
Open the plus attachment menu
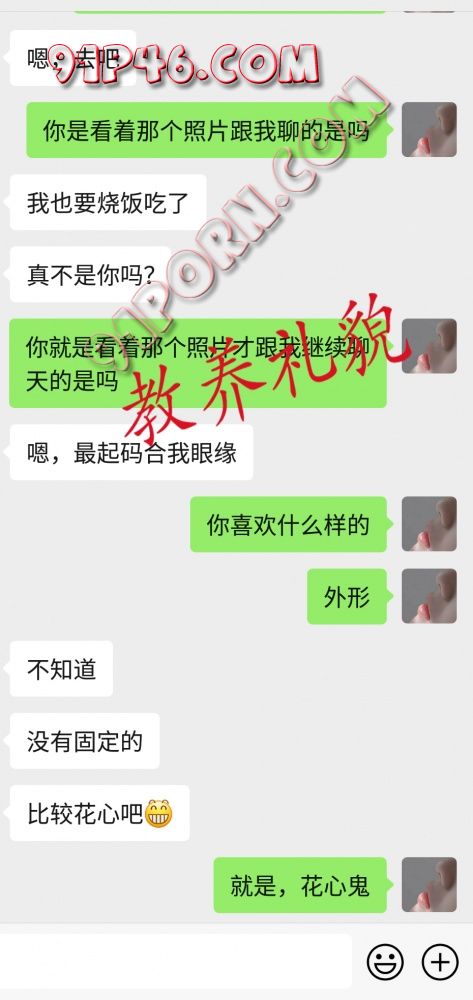[440, 961]
